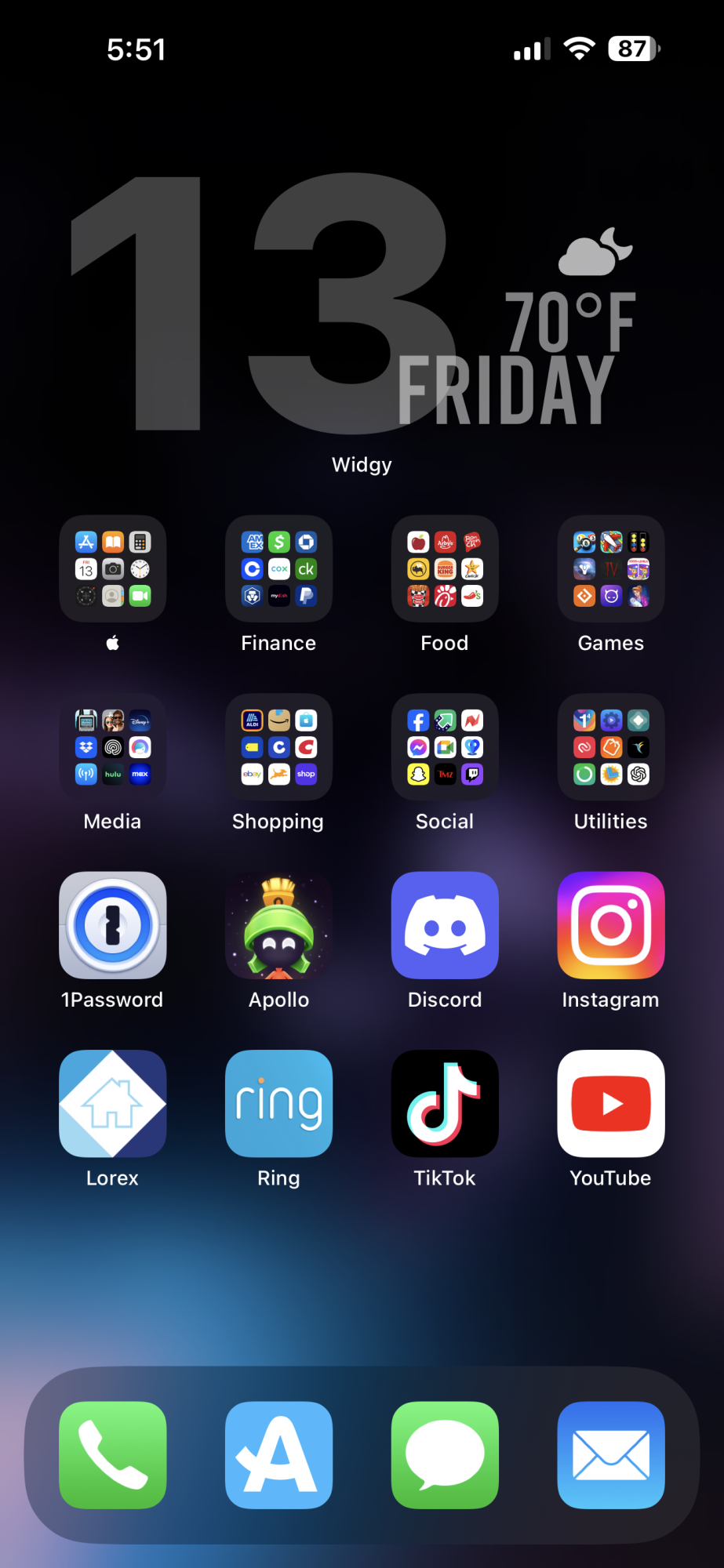
Task: Open the Apple apps folder
Action: (113, 569)
